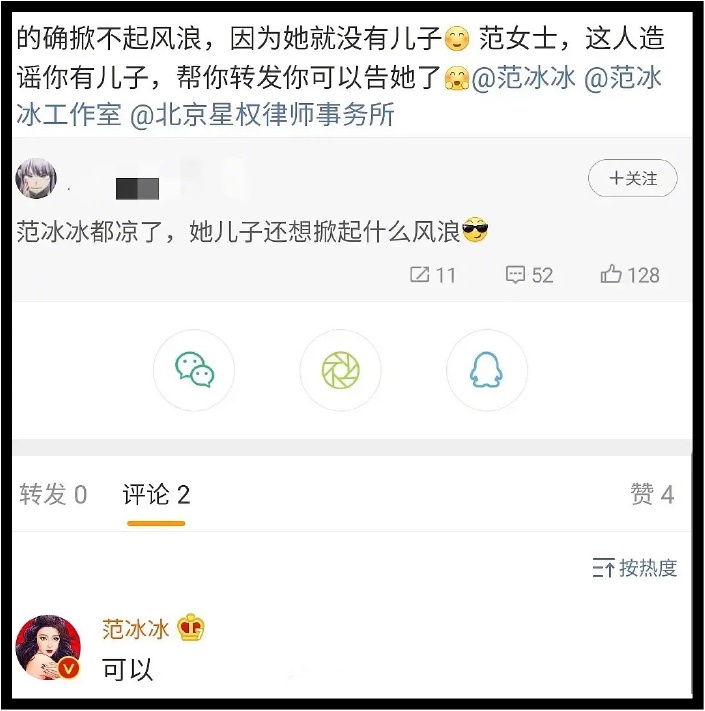This screenshot has width=705, height=711.
Task: View the 52 comments on quoted post
Action: [529, 275]
